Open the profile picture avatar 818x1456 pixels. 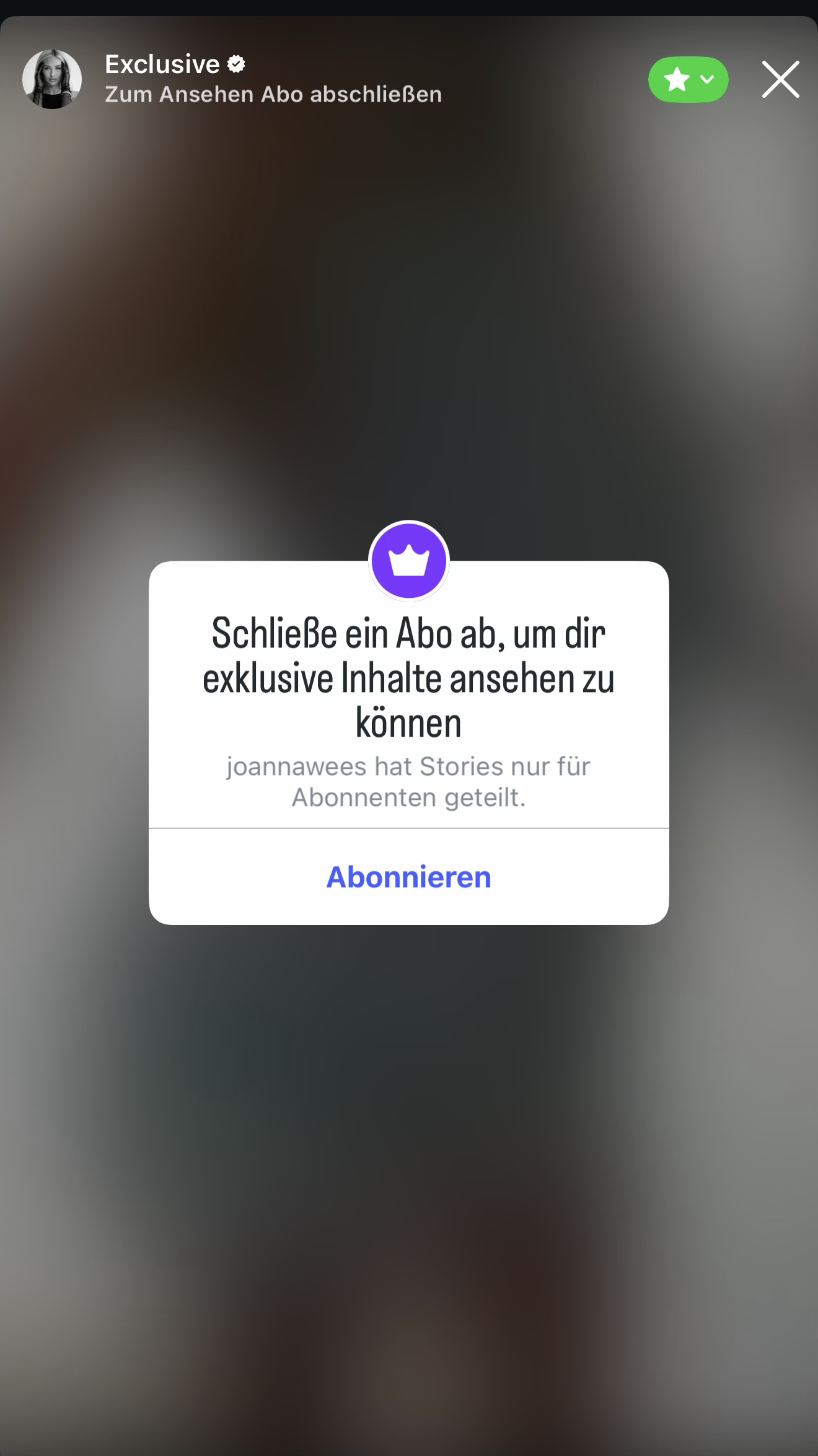point(52,79)
